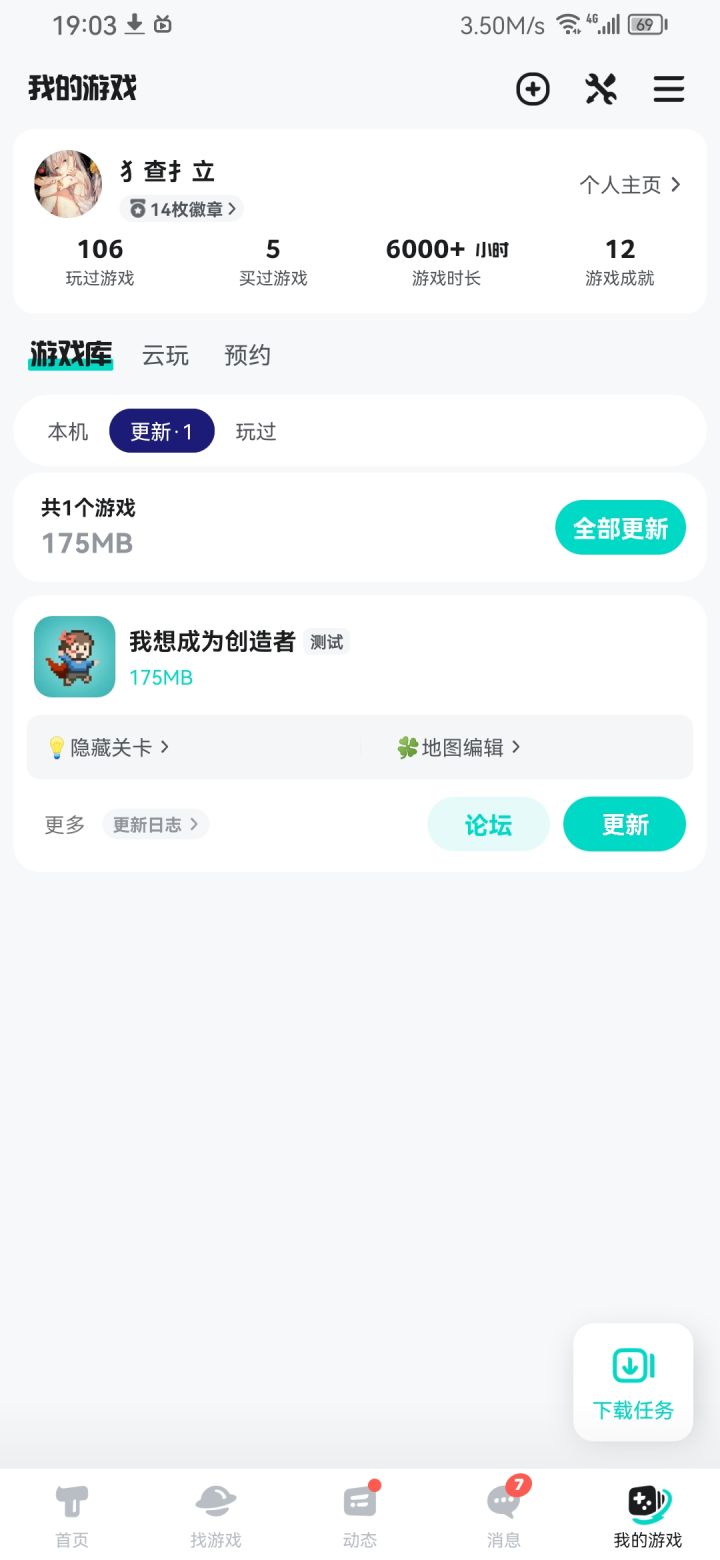Switch to the 预约 tab

(x=246, y=356)
